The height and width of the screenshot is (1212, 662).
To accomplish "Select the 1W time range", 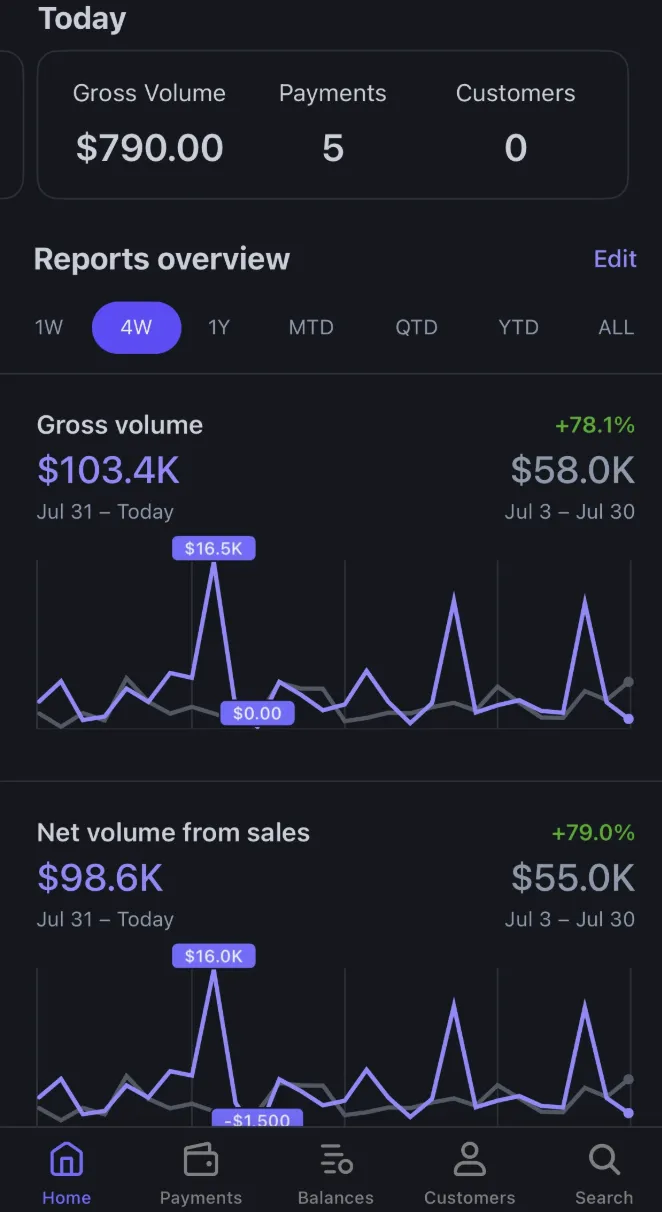I will coord(49,328).
